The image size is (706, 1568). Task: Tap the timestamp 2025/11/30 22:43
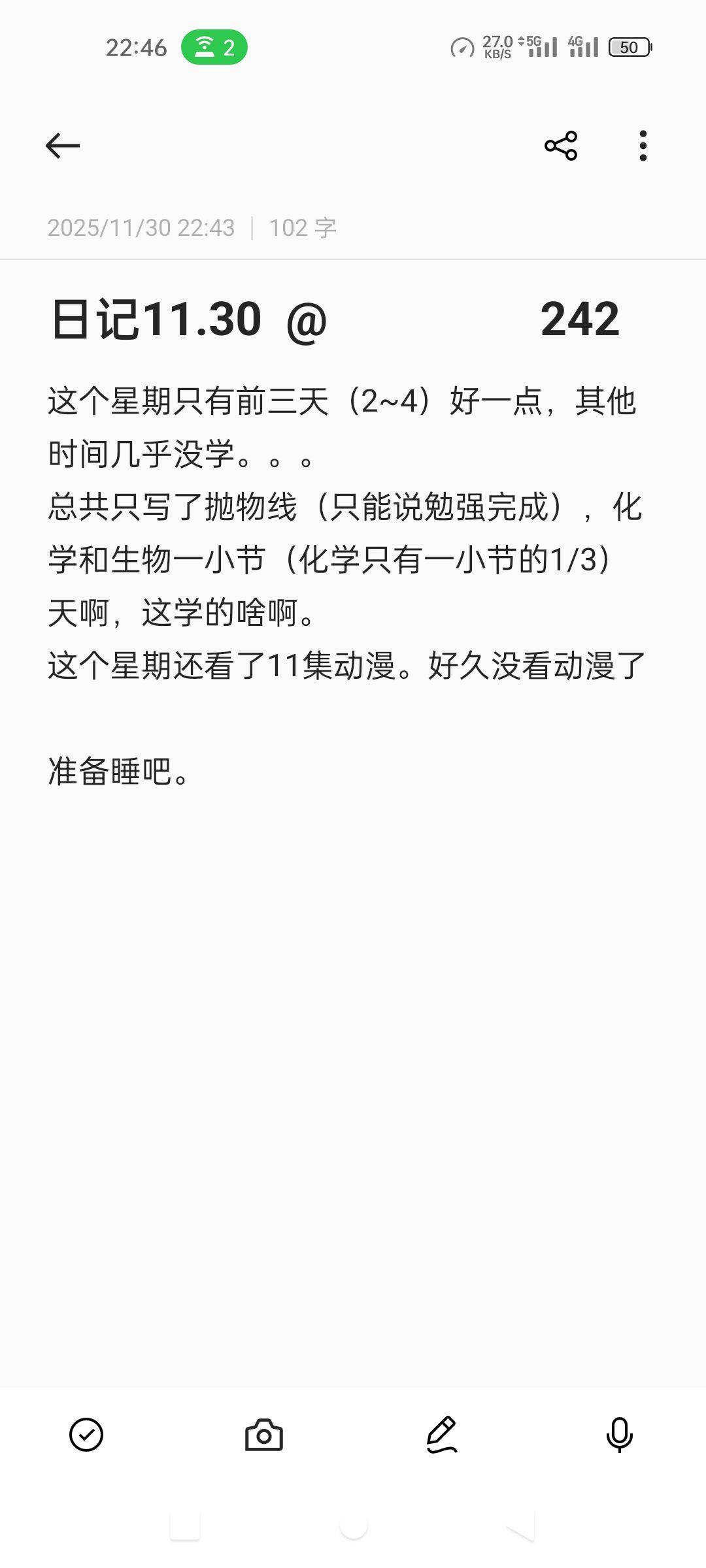(x=141, y=228)
